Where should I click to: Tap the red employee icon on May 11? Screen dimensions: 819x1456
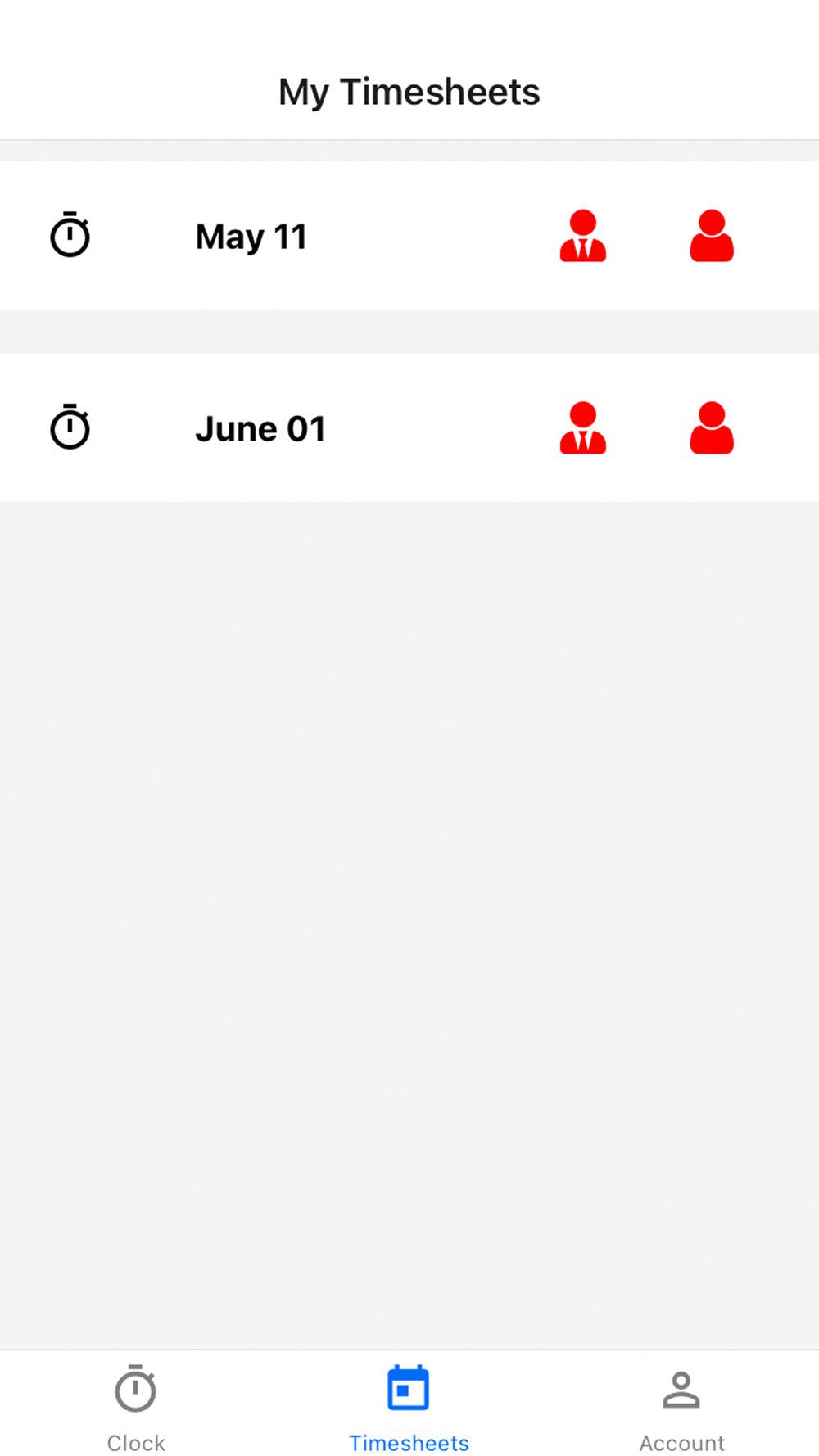click(x=712, y=236)
